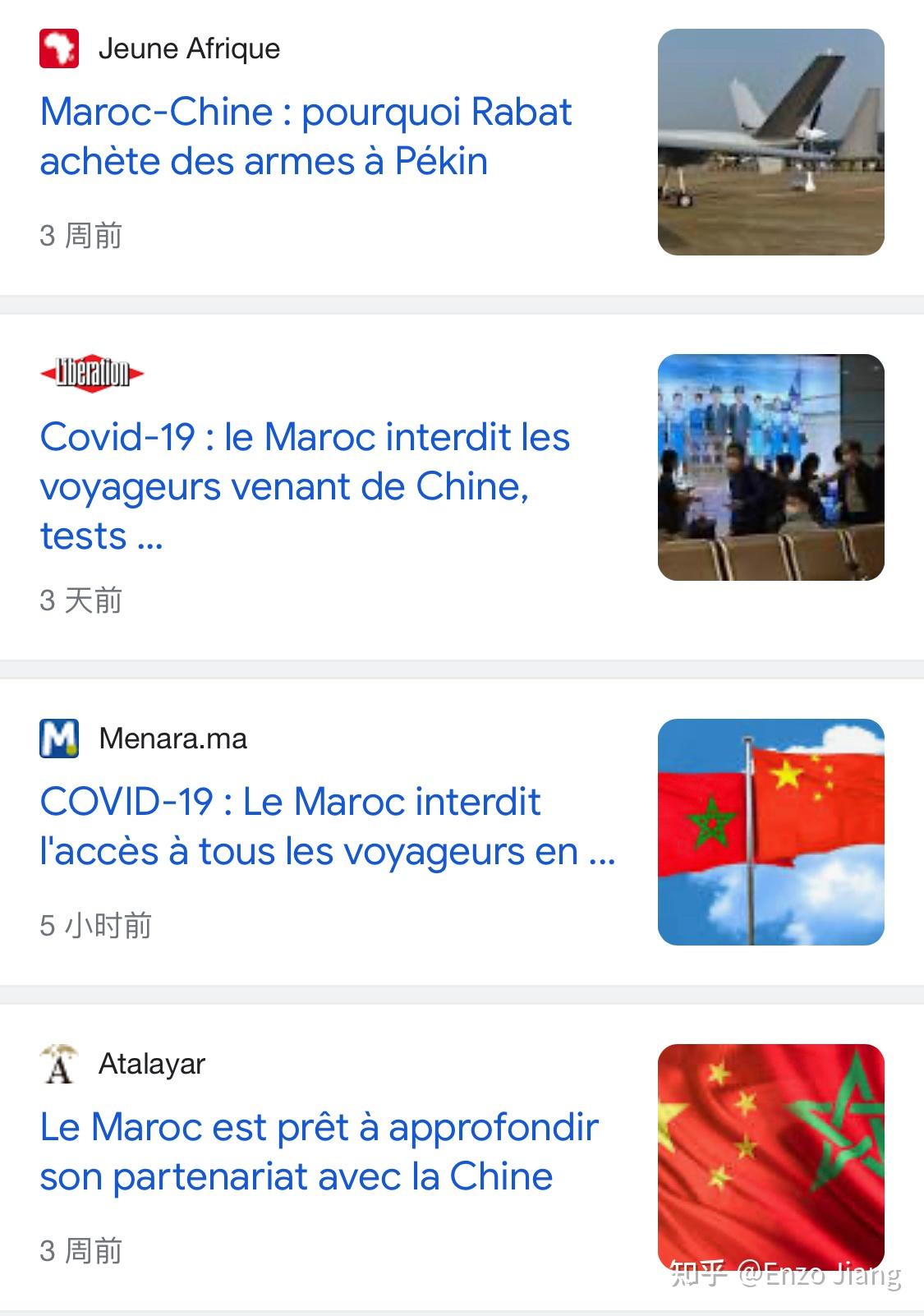Tap the drone photo beside Jeune Afrique story
This screenshot has height=1316, width=924.
click(770, 142)
